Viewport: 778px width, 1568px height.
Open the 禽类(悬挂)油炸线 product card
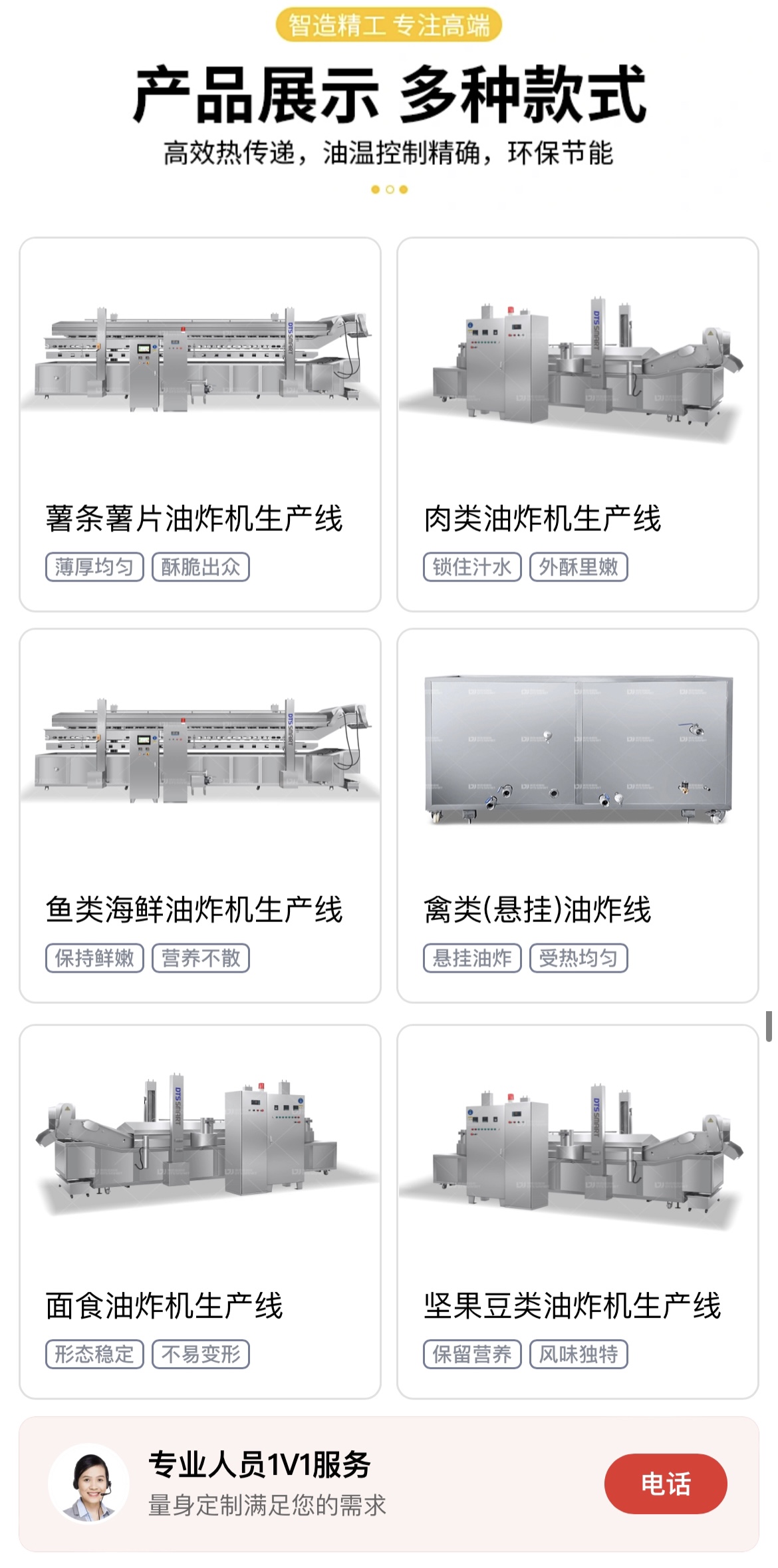point(577,815)
